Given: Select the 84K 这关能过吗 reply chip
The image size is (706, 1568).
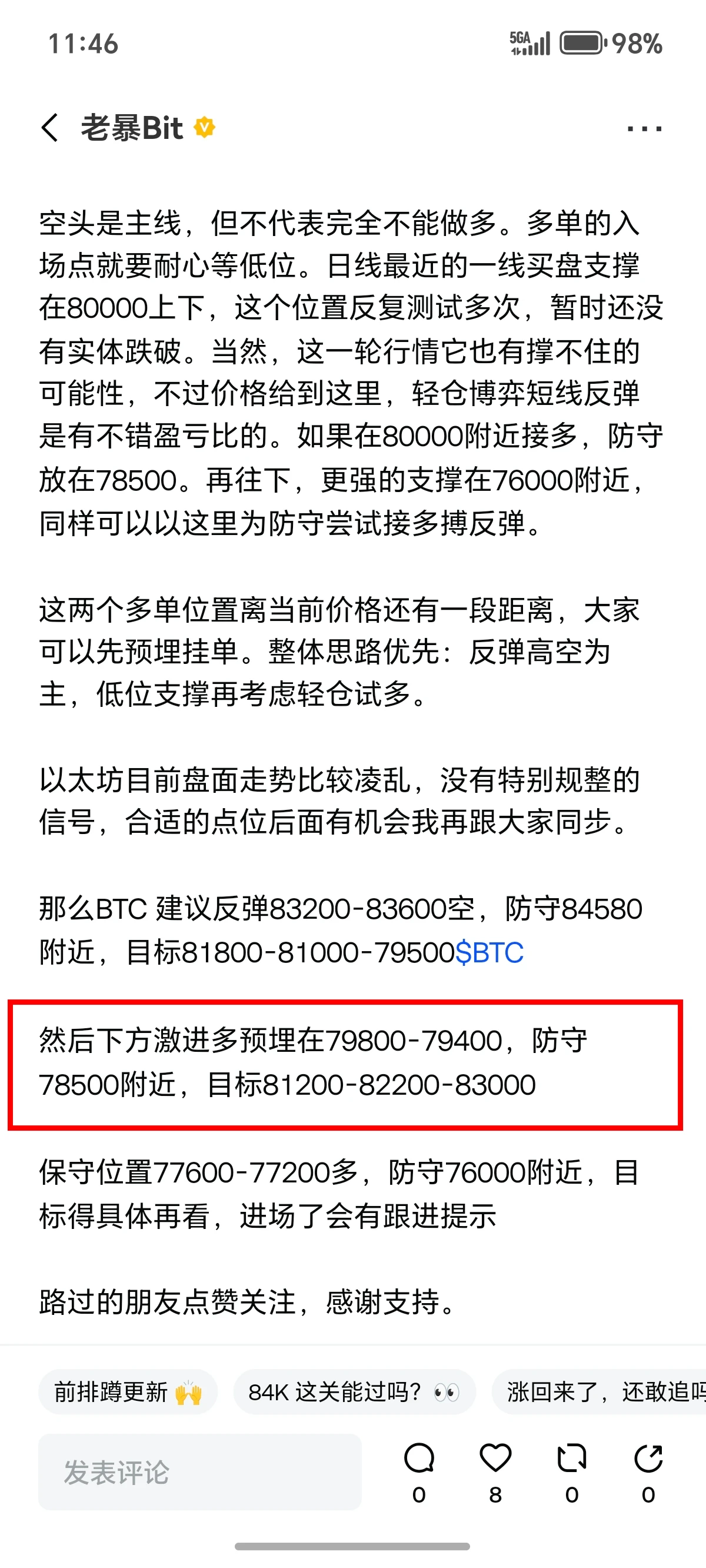Looking at the screenshot, I should click(x=354, y=1391).
